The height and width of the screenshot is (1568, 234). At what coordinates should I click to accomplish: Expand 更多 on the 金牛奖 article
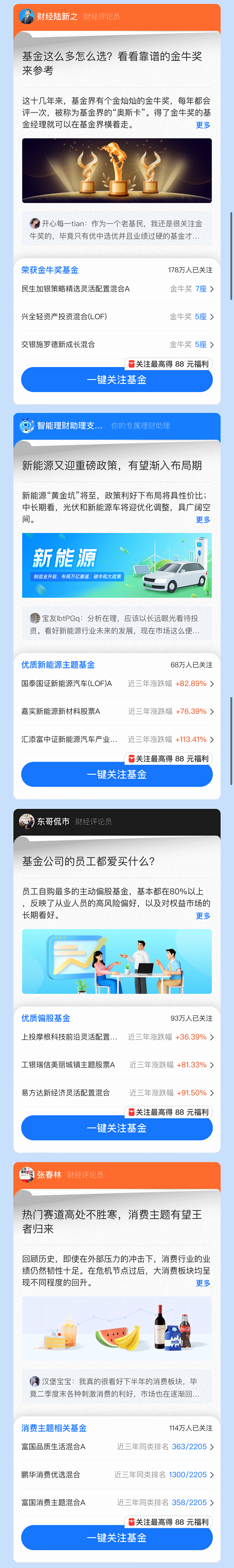point(203,125)
